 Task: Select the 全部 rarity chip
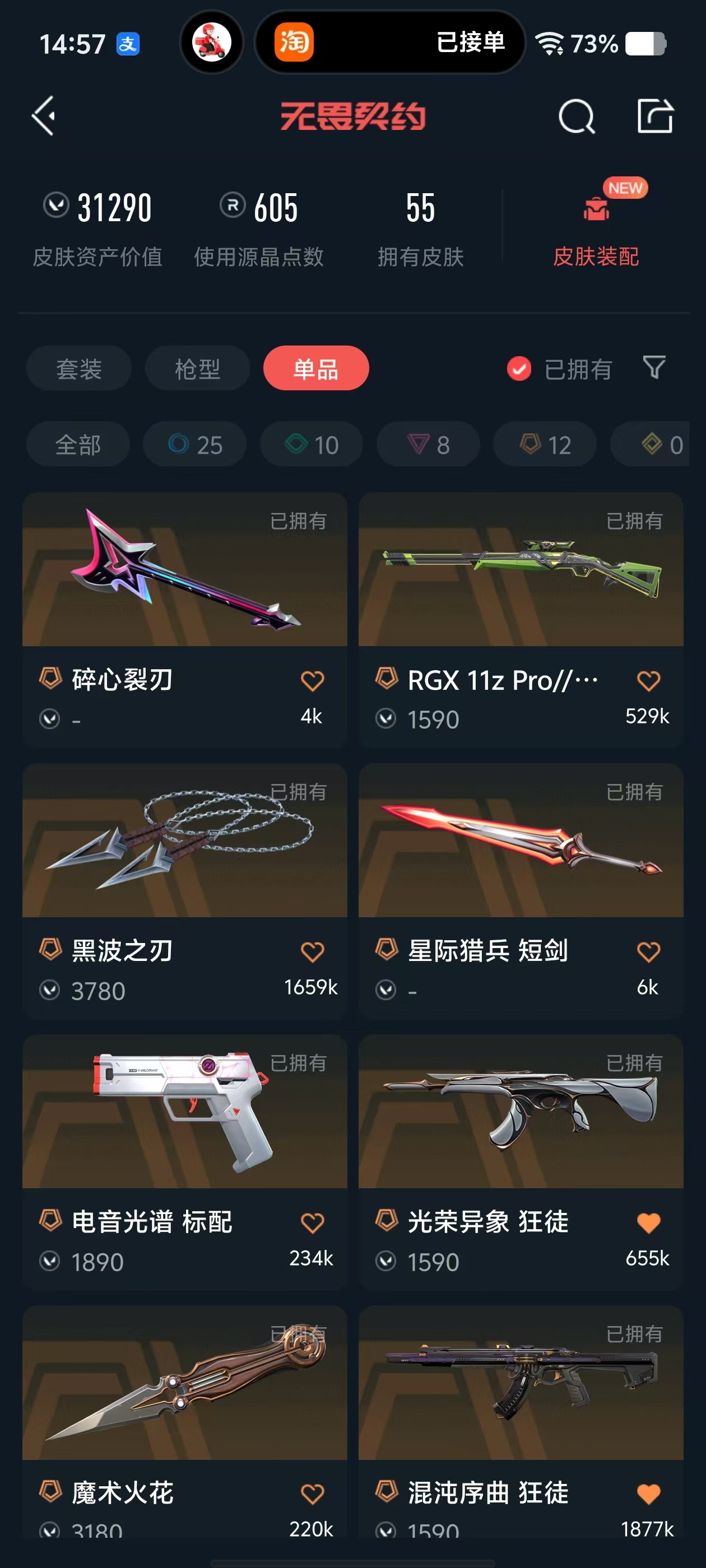click(78, 444)
